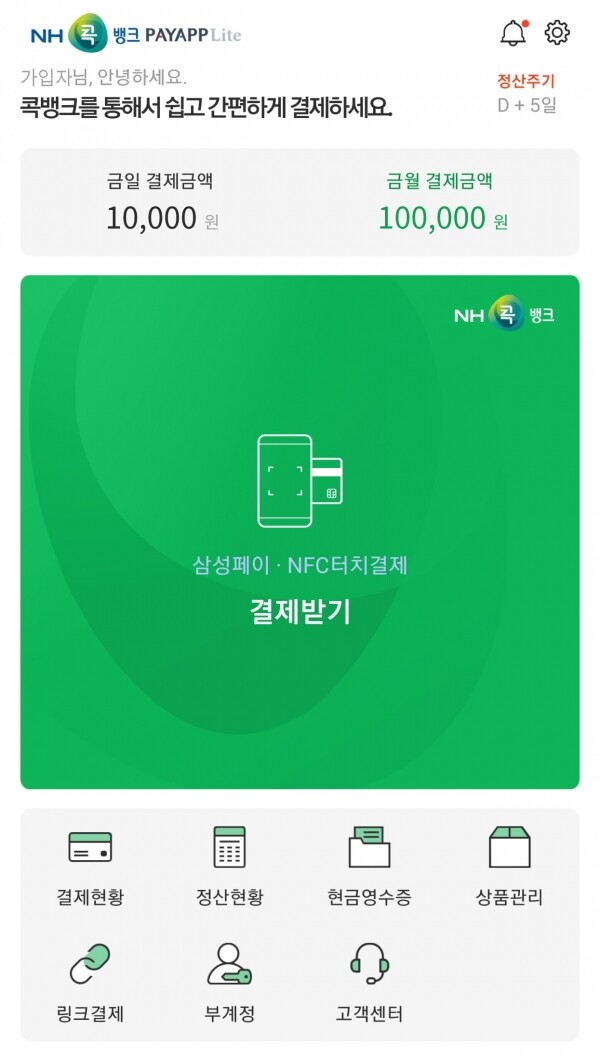Open 상품관리 product management
This screenshot has height=1056, width=600.
[509, 866]
